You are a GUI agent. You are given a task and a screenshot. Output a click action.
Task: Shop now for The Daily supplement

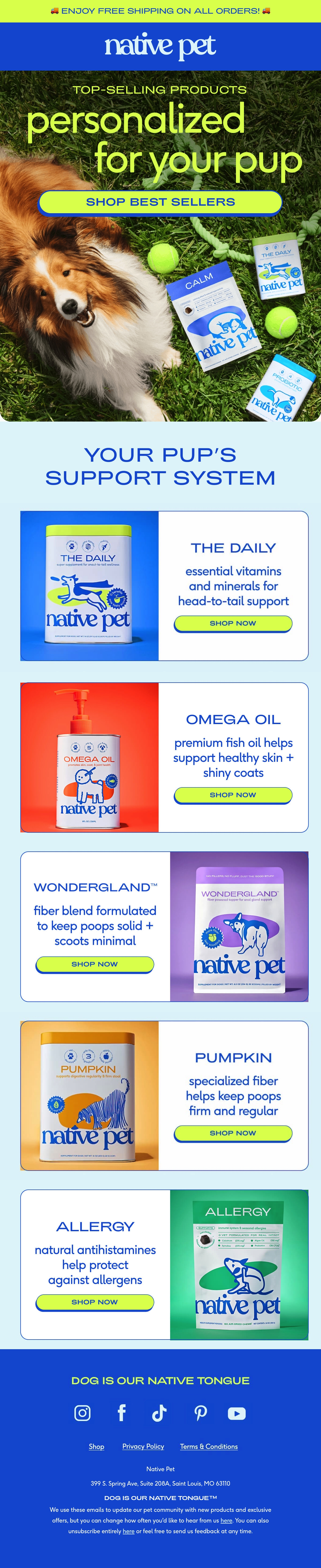(x=233, y=623)
